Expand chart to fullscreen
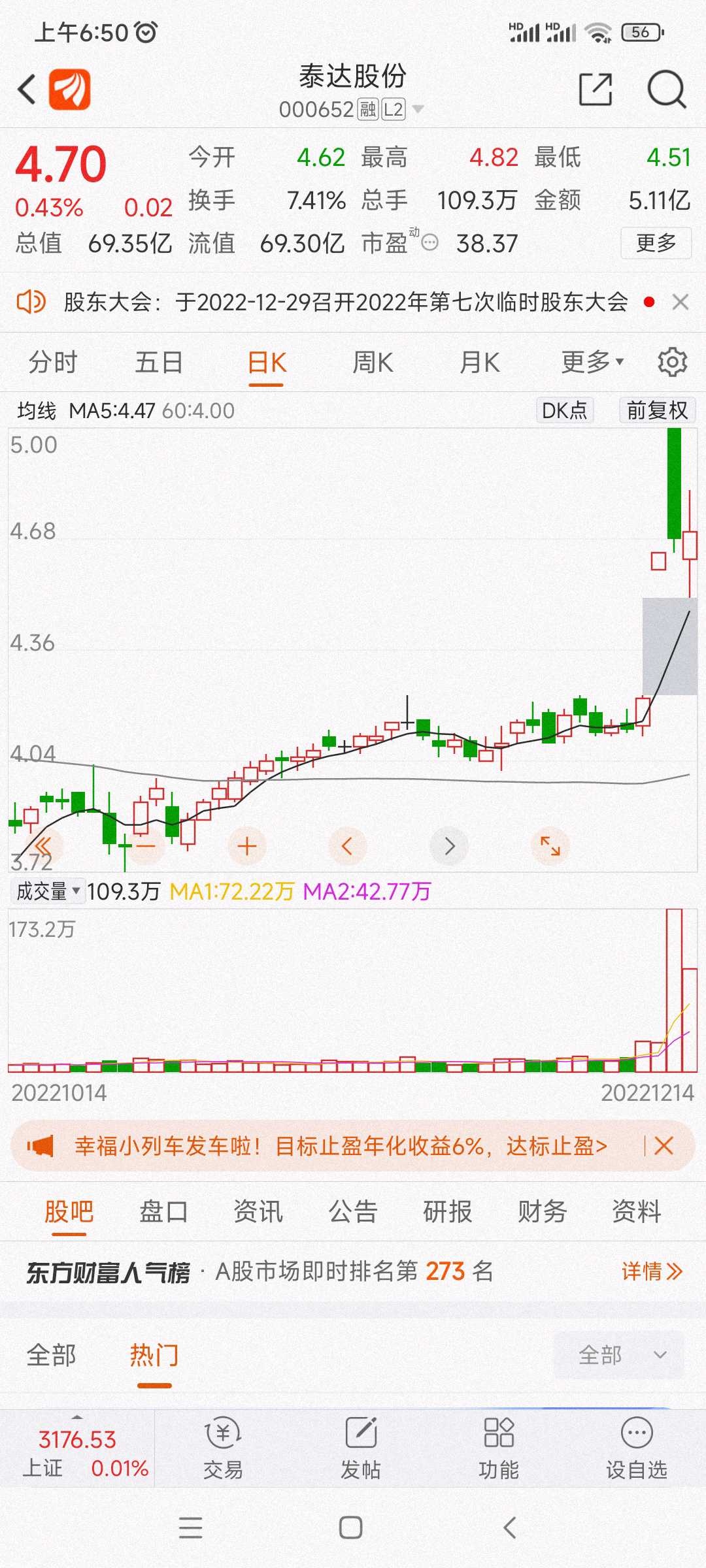Screen dimensions: 706x1568 [550, 847]
